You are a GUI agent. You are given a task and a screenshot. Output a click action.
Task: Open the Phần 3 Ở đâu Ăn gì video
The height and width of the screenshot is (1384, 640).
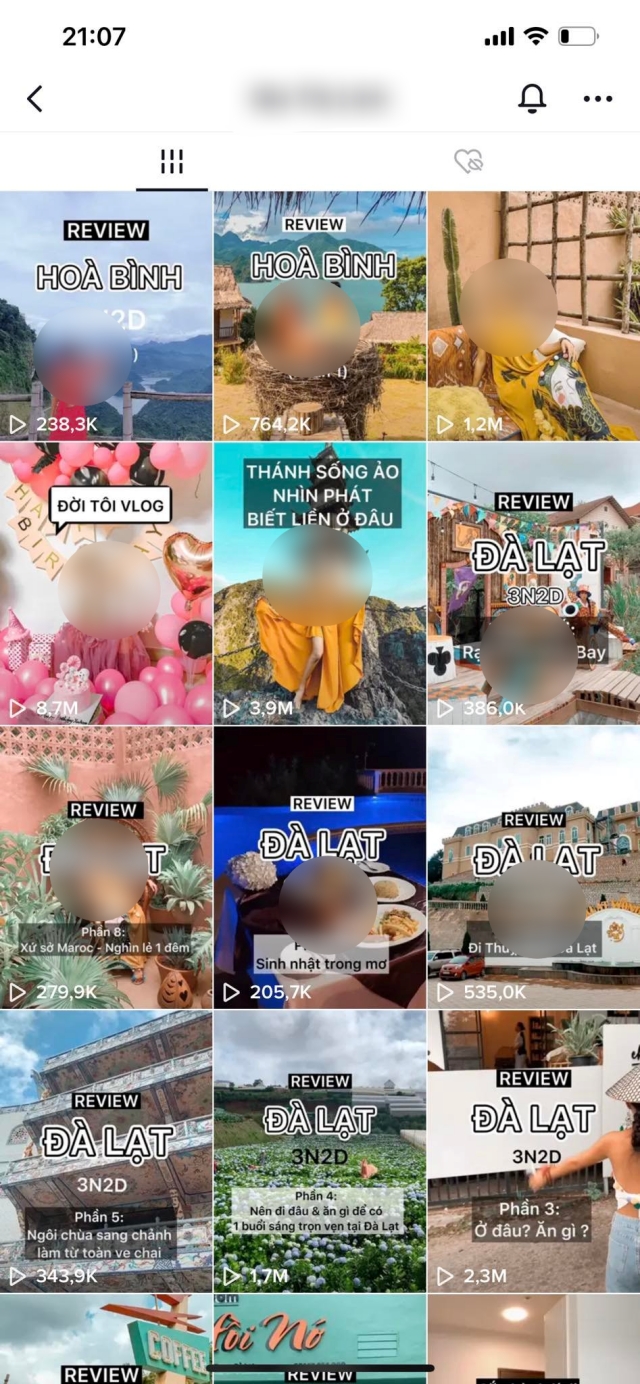point(533,1150)
